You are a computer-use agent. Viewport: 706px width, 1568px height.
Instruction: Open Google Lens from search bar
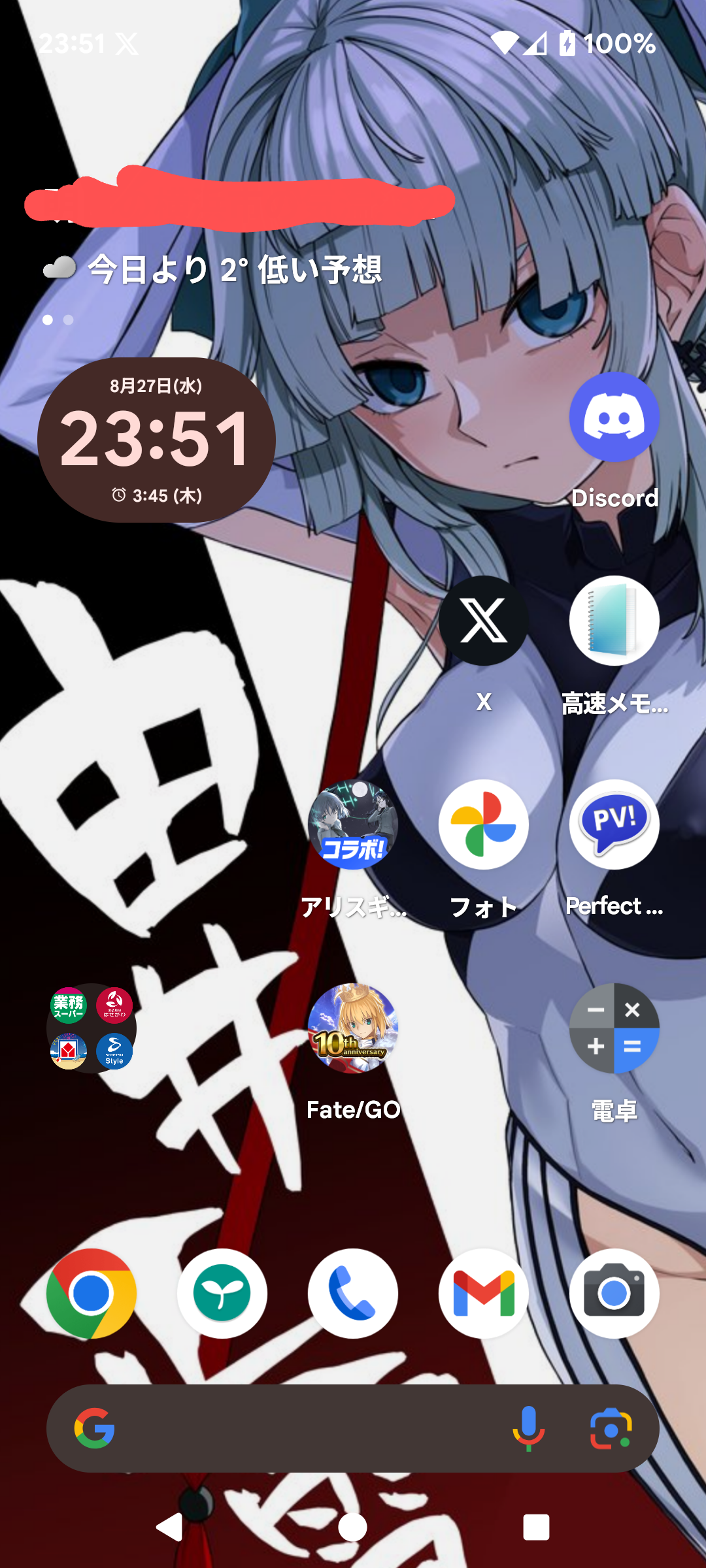click(x=611, y=1429)
